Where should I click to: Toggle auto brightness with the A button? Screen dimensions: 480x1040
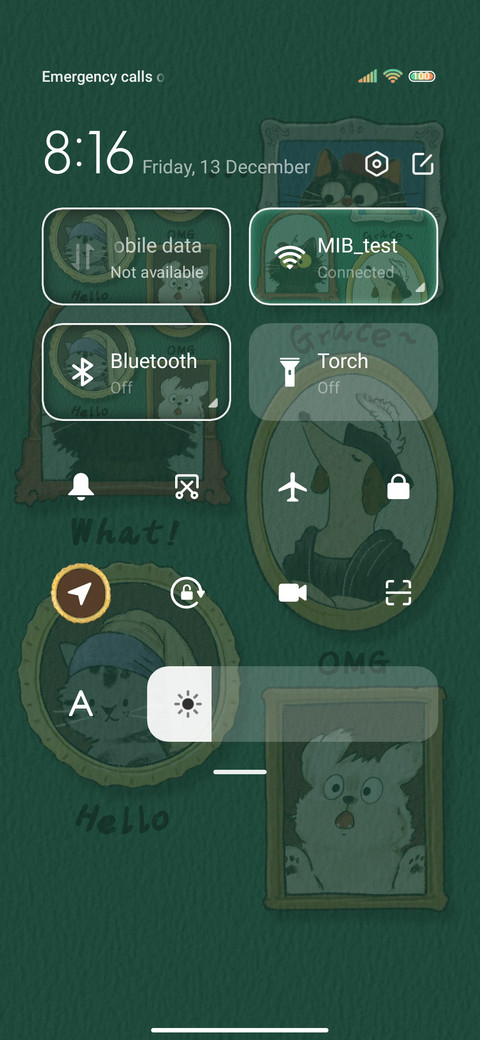tap(81, 704)
